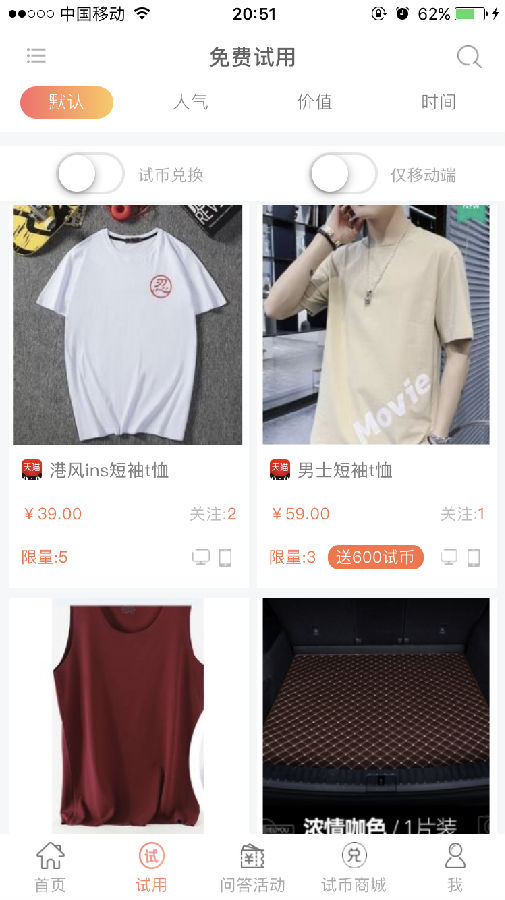This screenshot has width=505, height=900.
Task: Open the 港风ins短袖t恤 product card
Action: [129, 395]
